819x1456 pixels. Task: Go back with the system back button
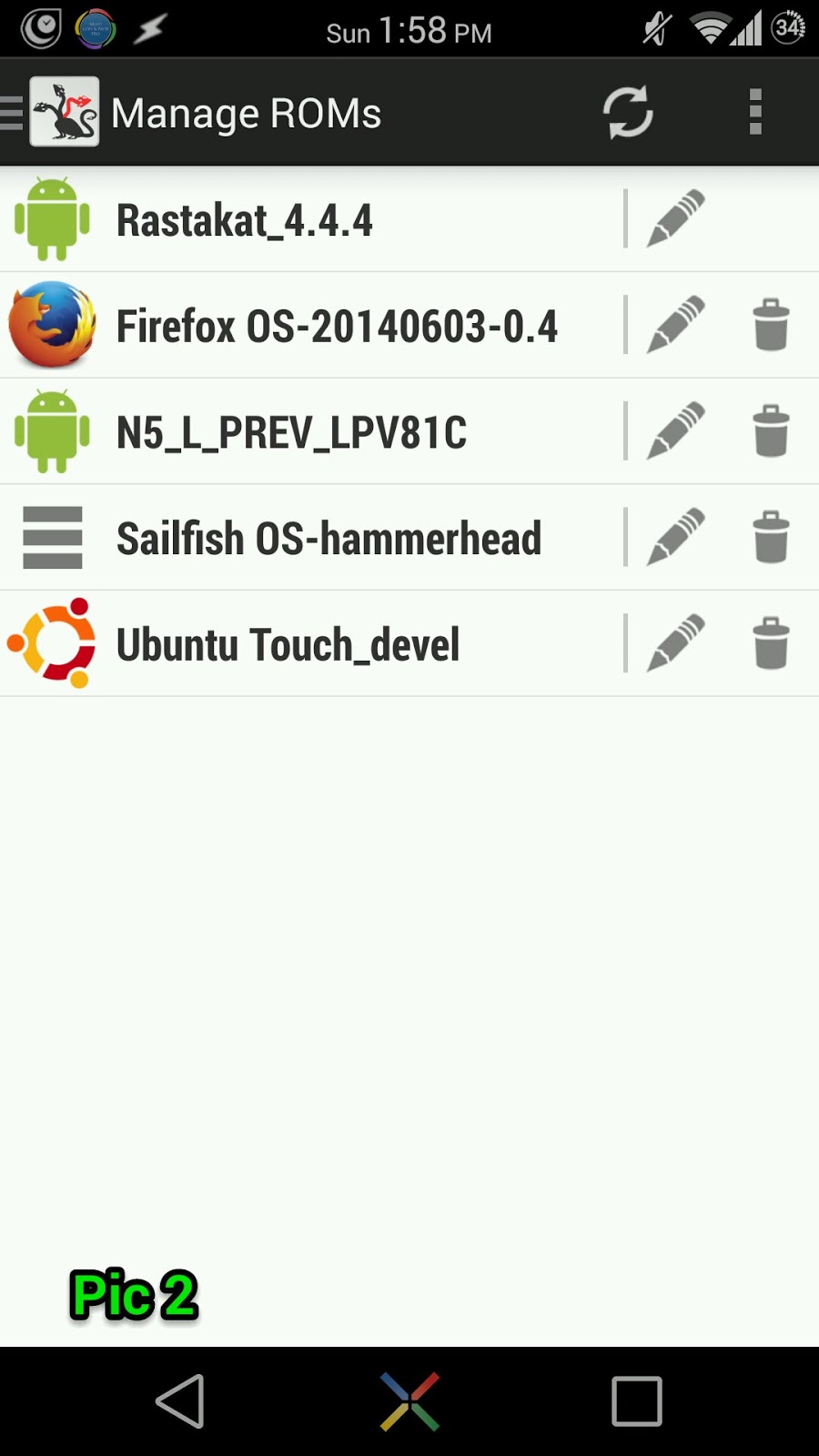180,1400
